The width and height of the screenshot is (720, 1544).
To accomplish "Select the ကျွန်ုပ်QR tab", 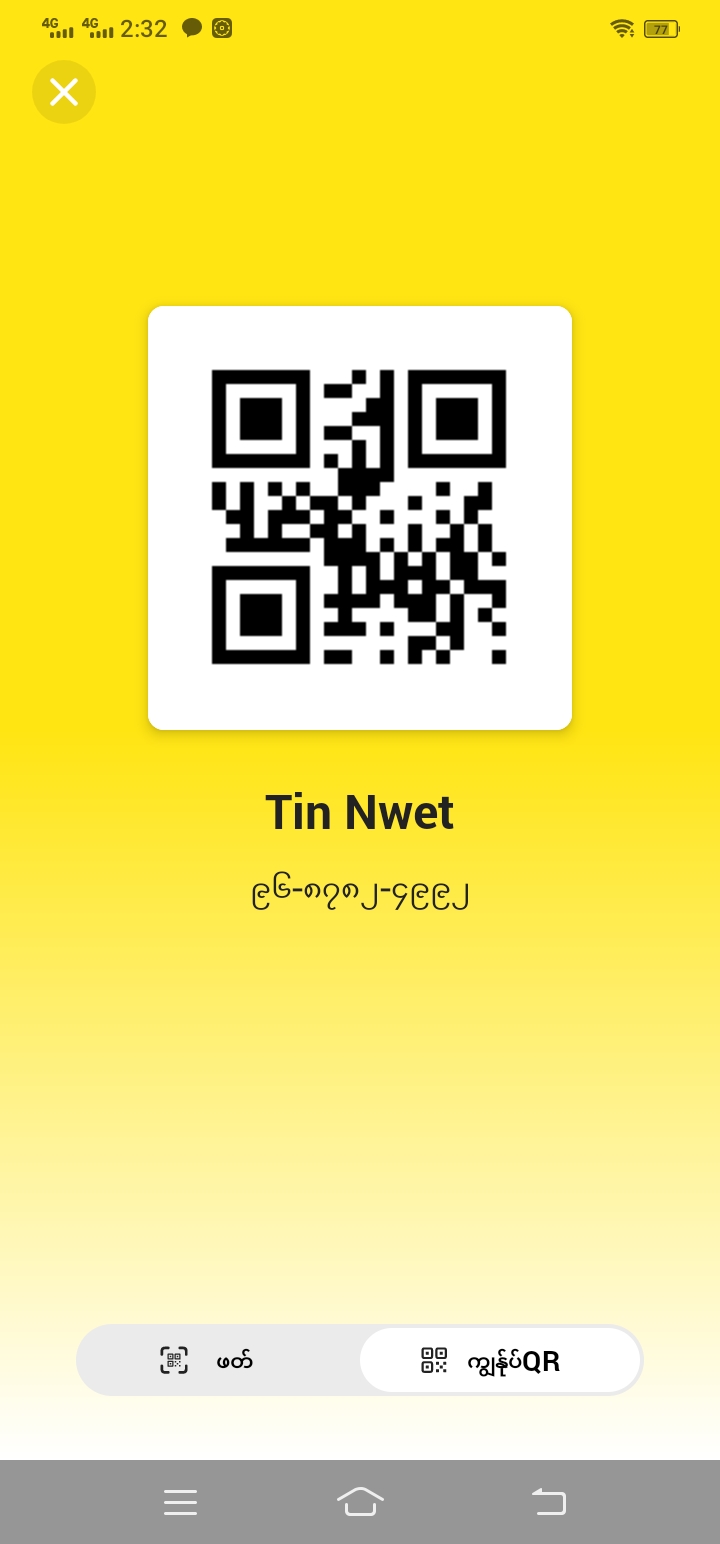I will click(x=500, y=1360).
